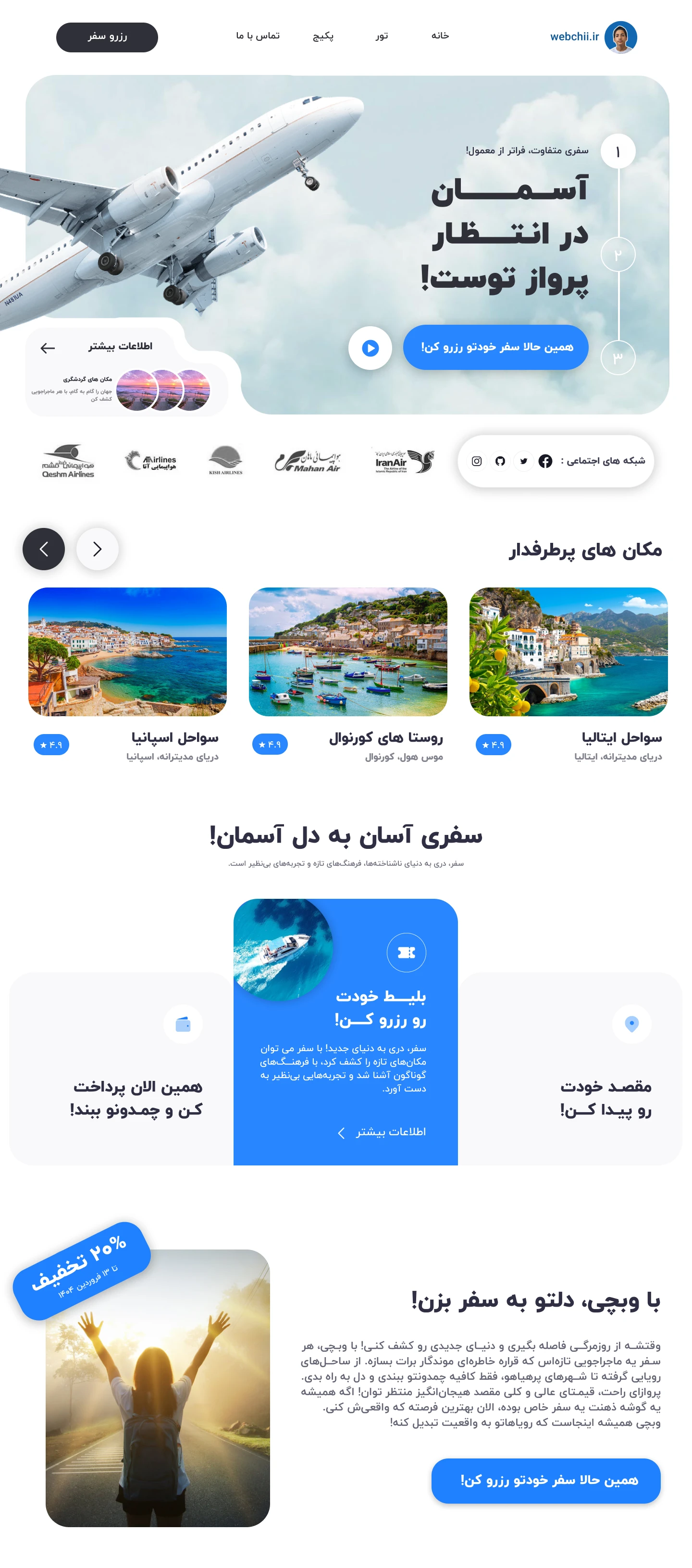The width and height of the screenshot is (692, 1568).
Task: Open the خانه navigation link
Action: click(x=440, y=36)
